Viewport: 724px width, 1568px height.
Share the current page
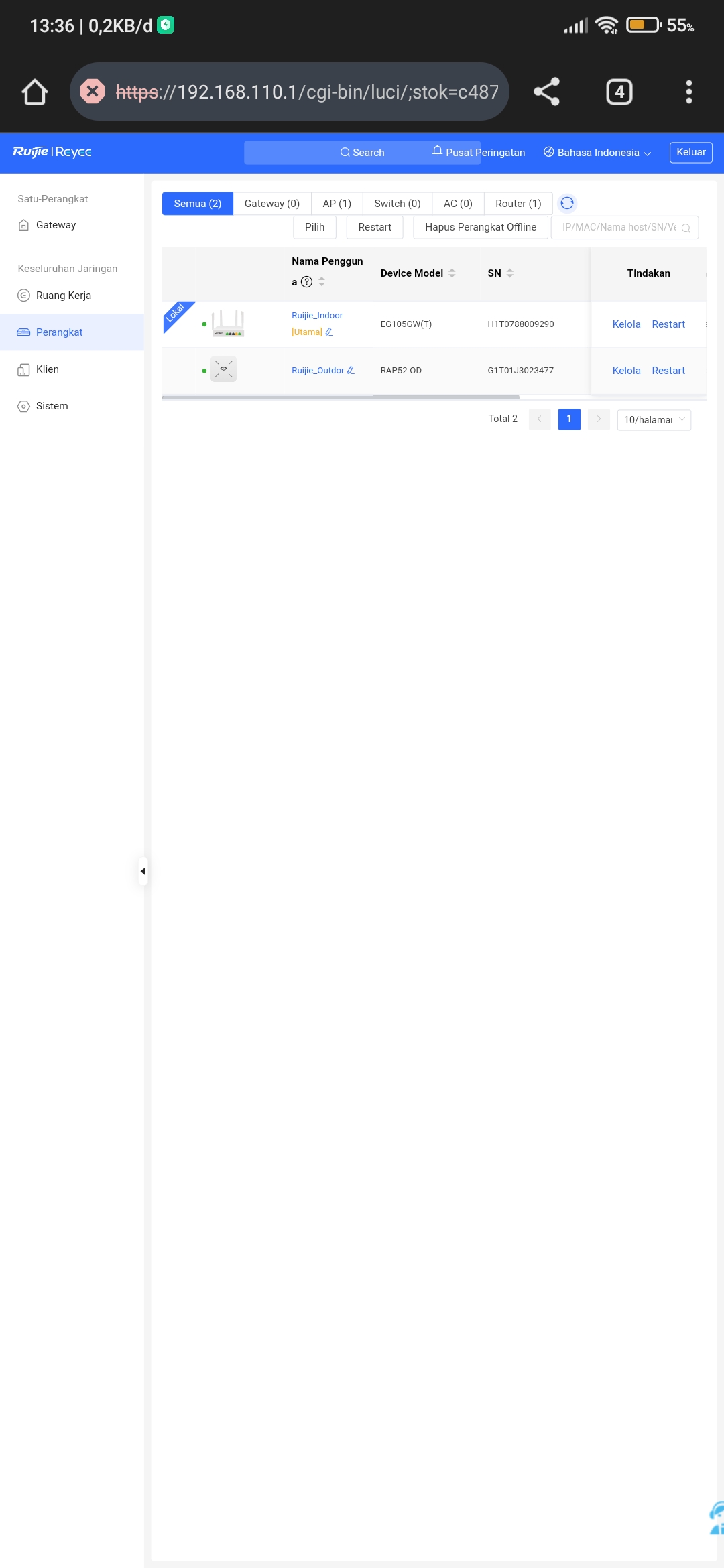pos(546,92)
